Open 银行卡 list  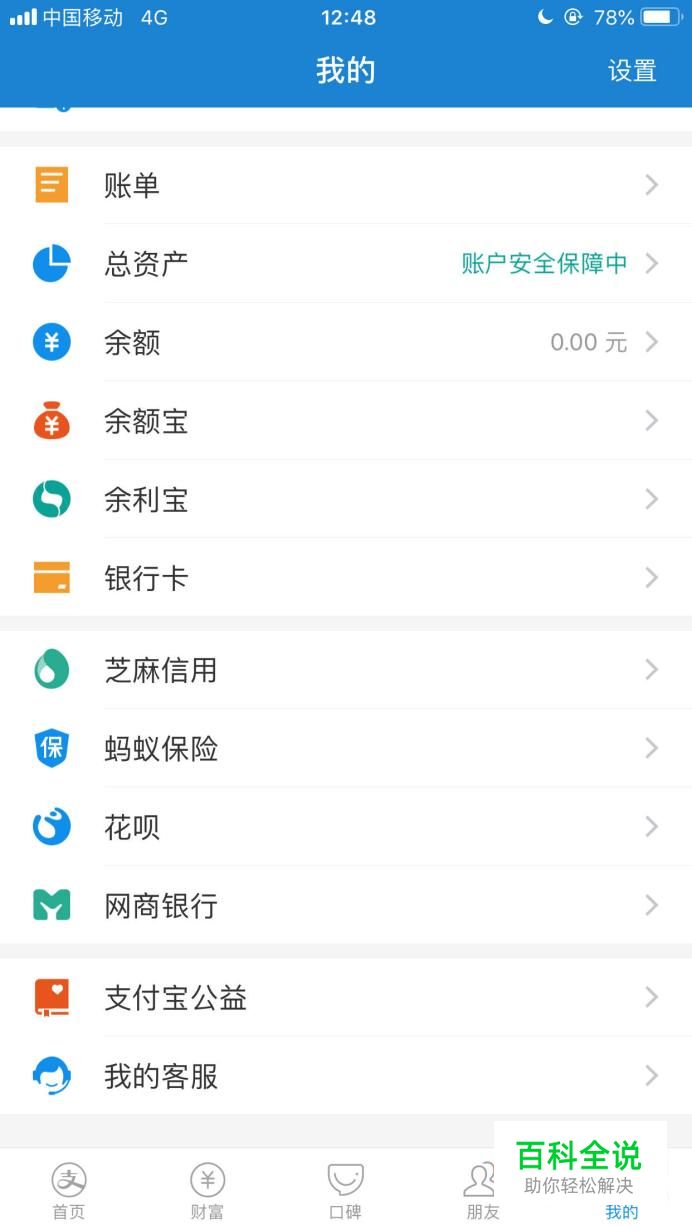coord(346,578)
